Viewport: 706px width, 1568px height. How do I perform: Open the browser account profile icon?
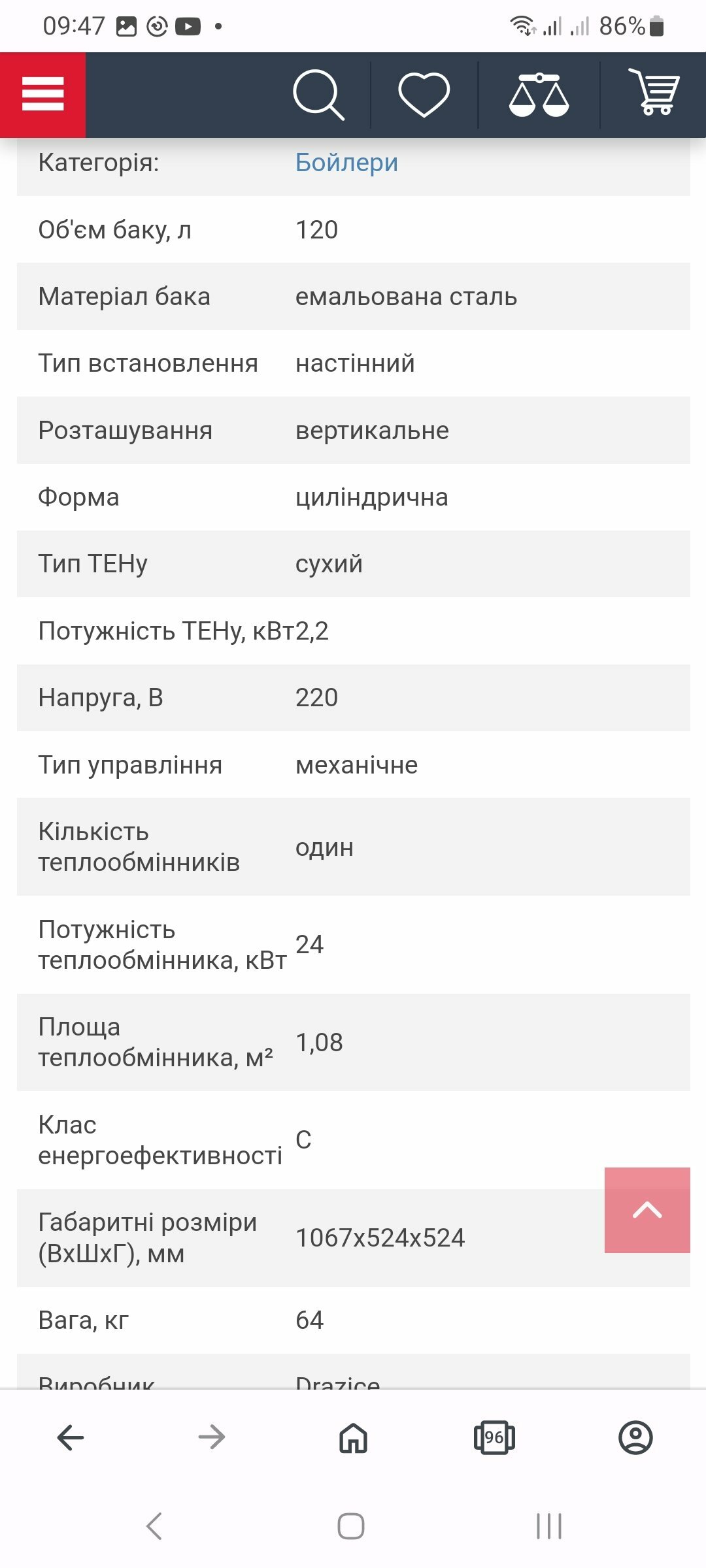coord(635,1437)
